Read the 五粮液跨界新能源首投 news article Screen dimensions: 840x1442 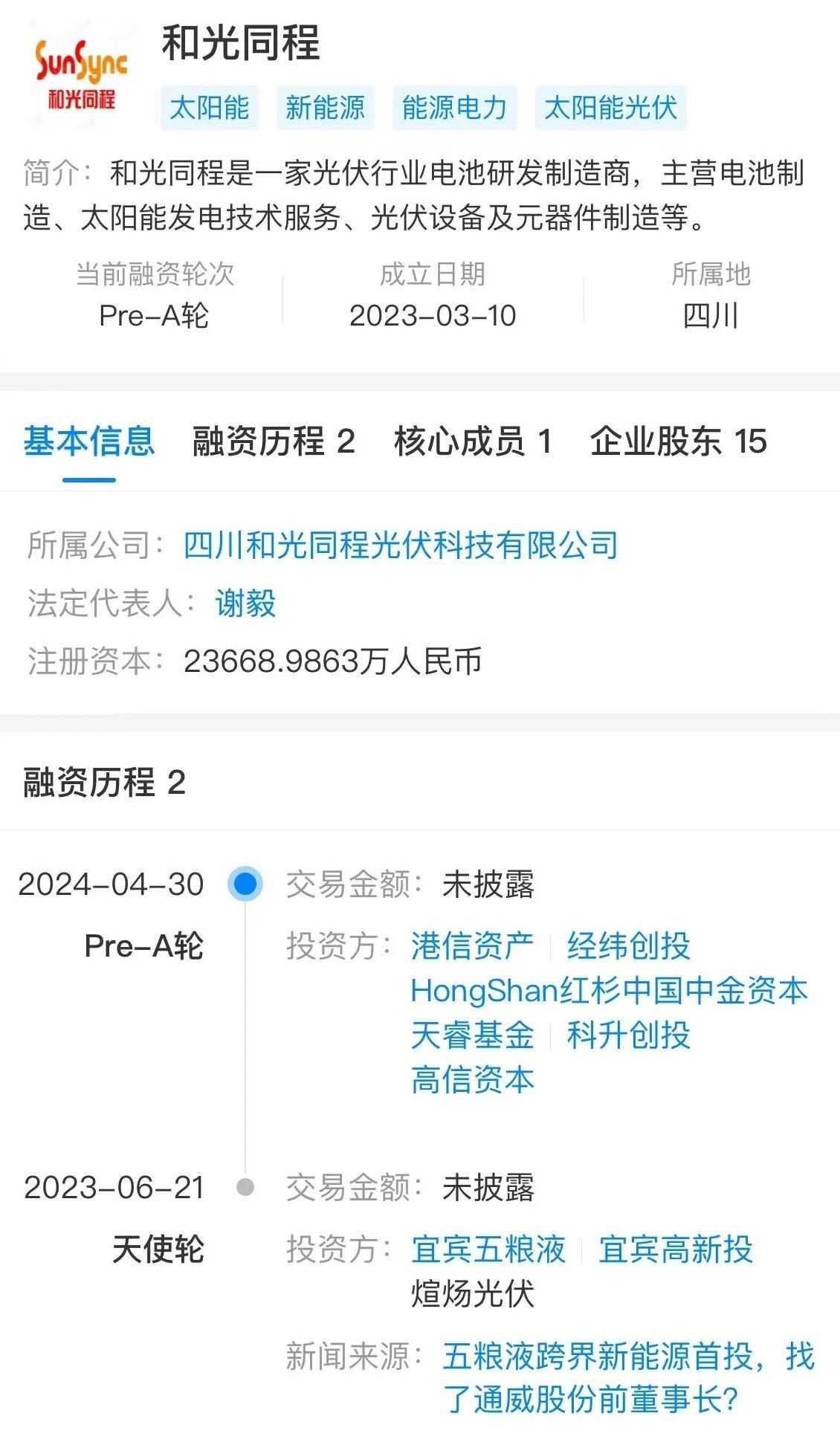(628, 1377)
